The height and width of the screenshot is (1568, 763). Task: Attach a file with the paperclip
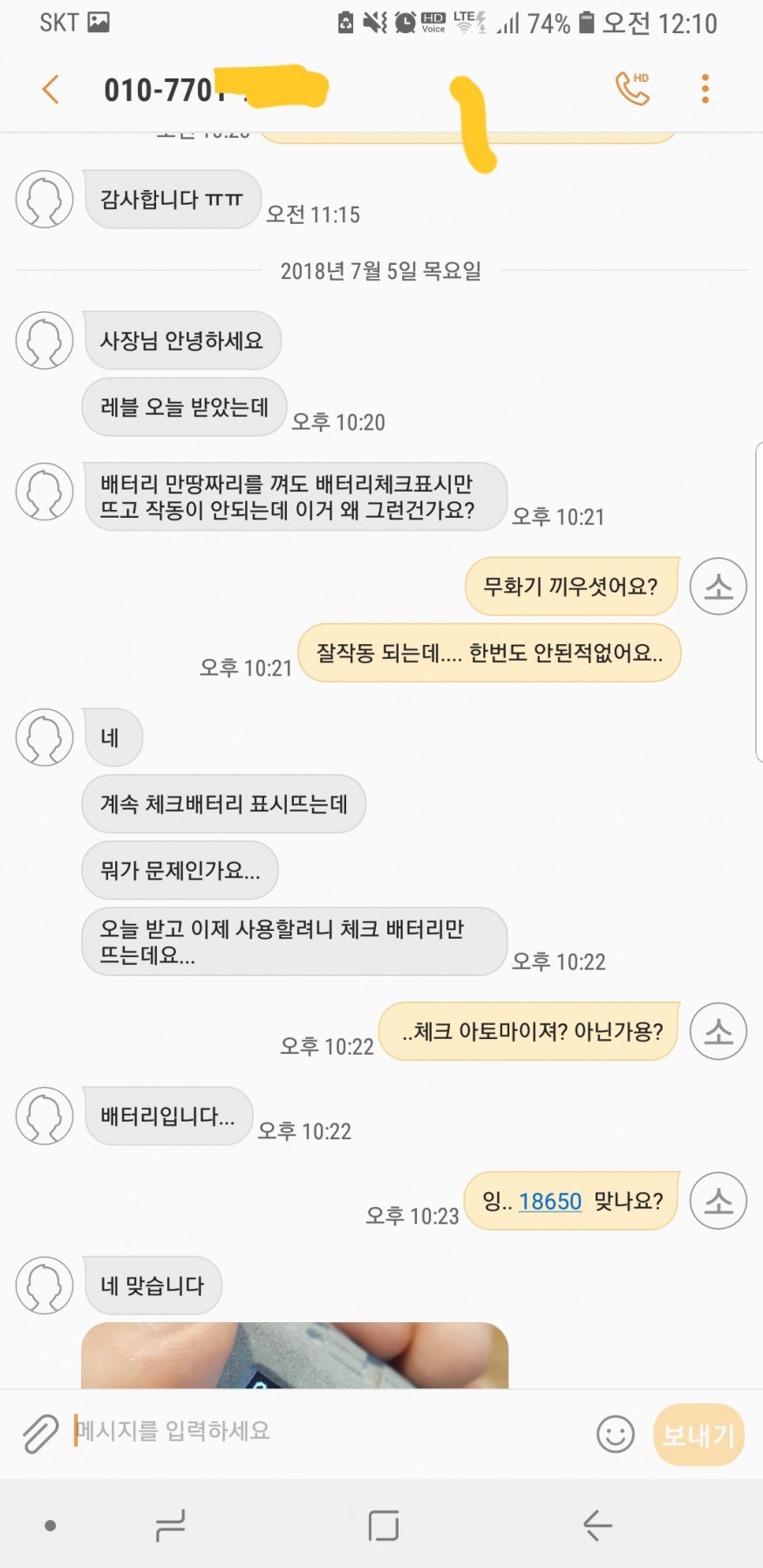coord(40,1434)
